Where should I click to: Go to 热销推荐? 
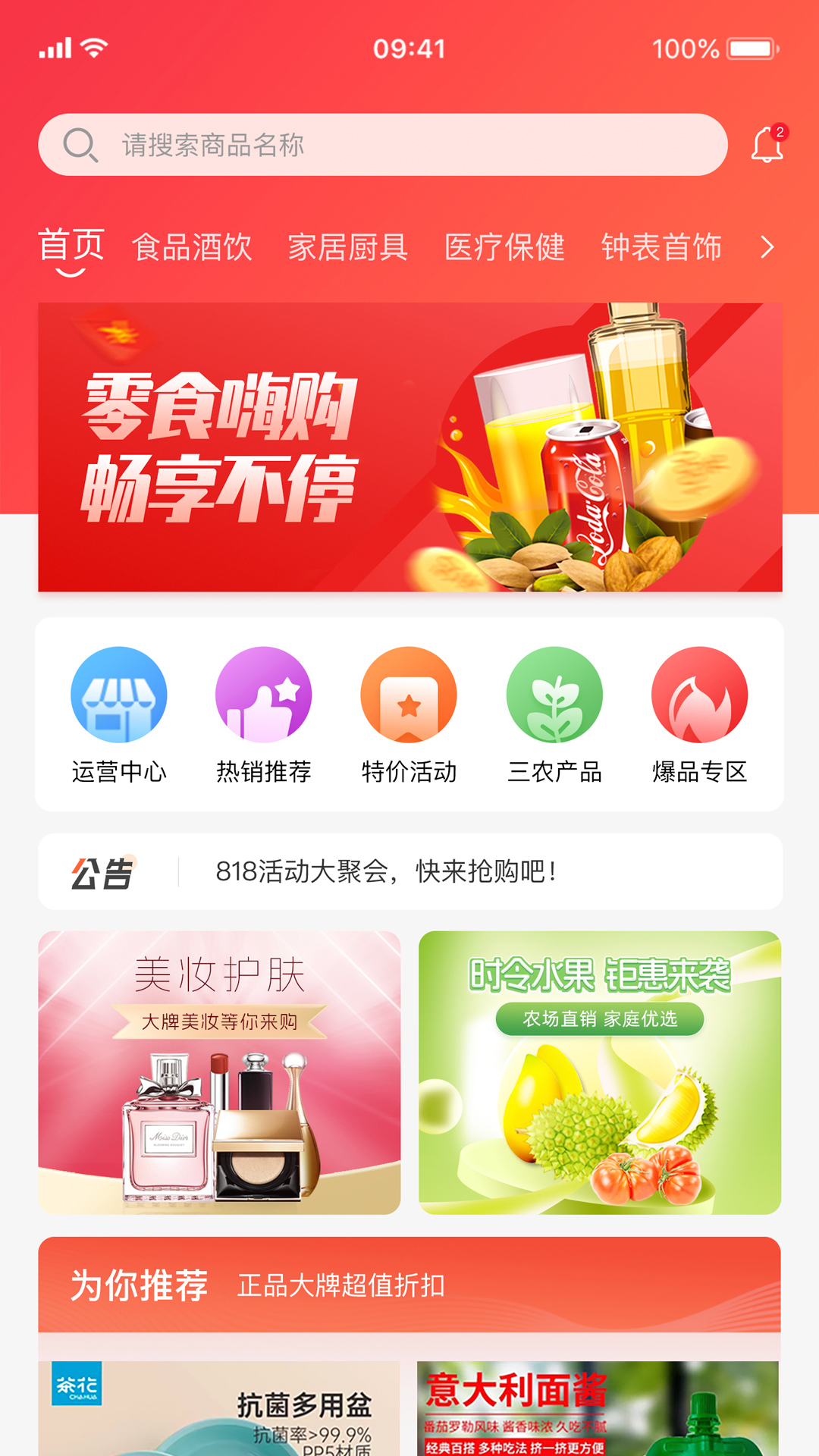tap(264, 714)
